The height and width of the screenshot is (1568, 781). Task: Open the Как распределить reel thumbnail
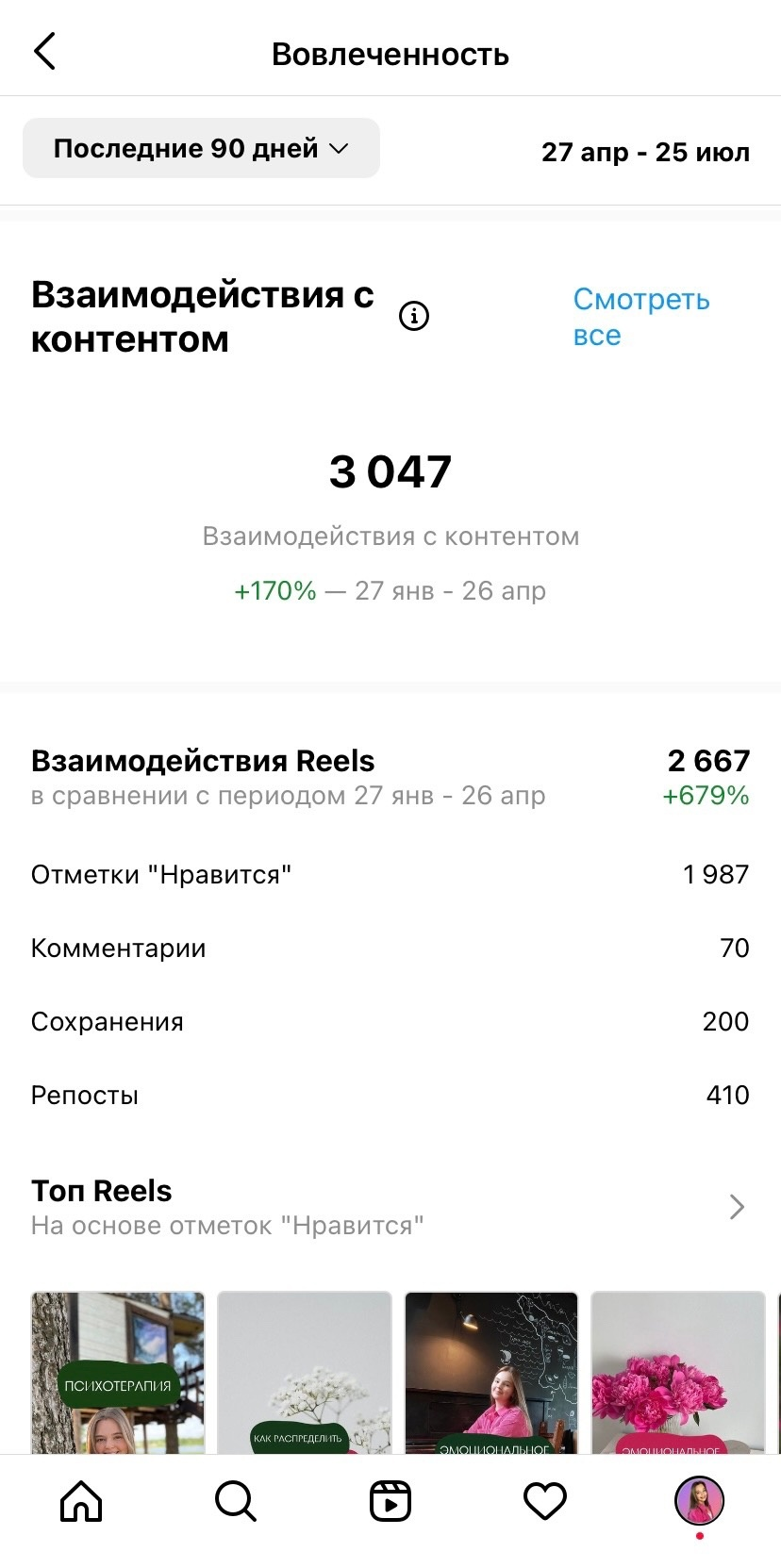[305, 1372]
